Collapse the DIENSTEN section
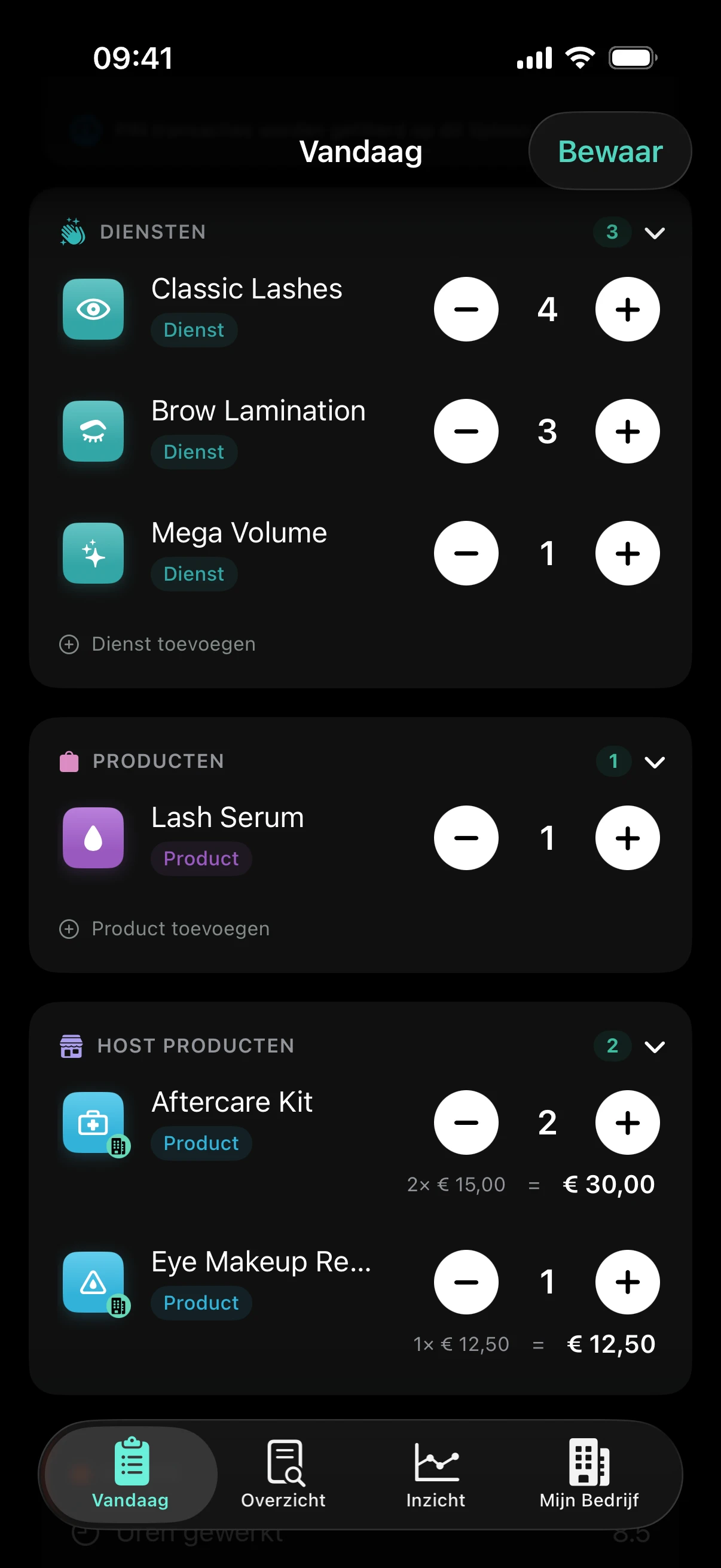The image size is (721, 1568). (655, 232)
